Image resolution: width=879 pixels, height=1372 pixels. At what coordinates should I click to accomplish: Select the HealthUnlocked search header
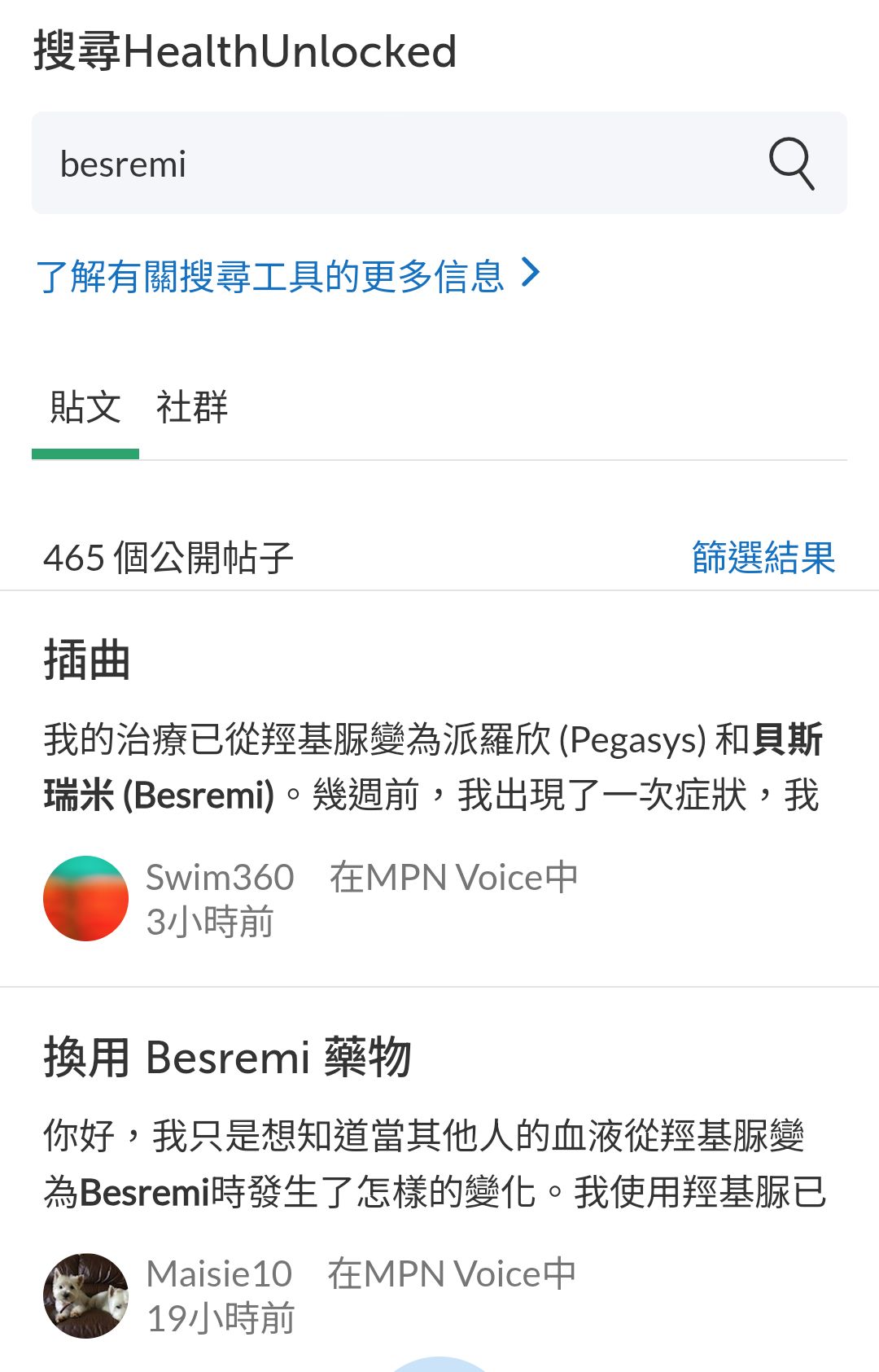point(243,49)
